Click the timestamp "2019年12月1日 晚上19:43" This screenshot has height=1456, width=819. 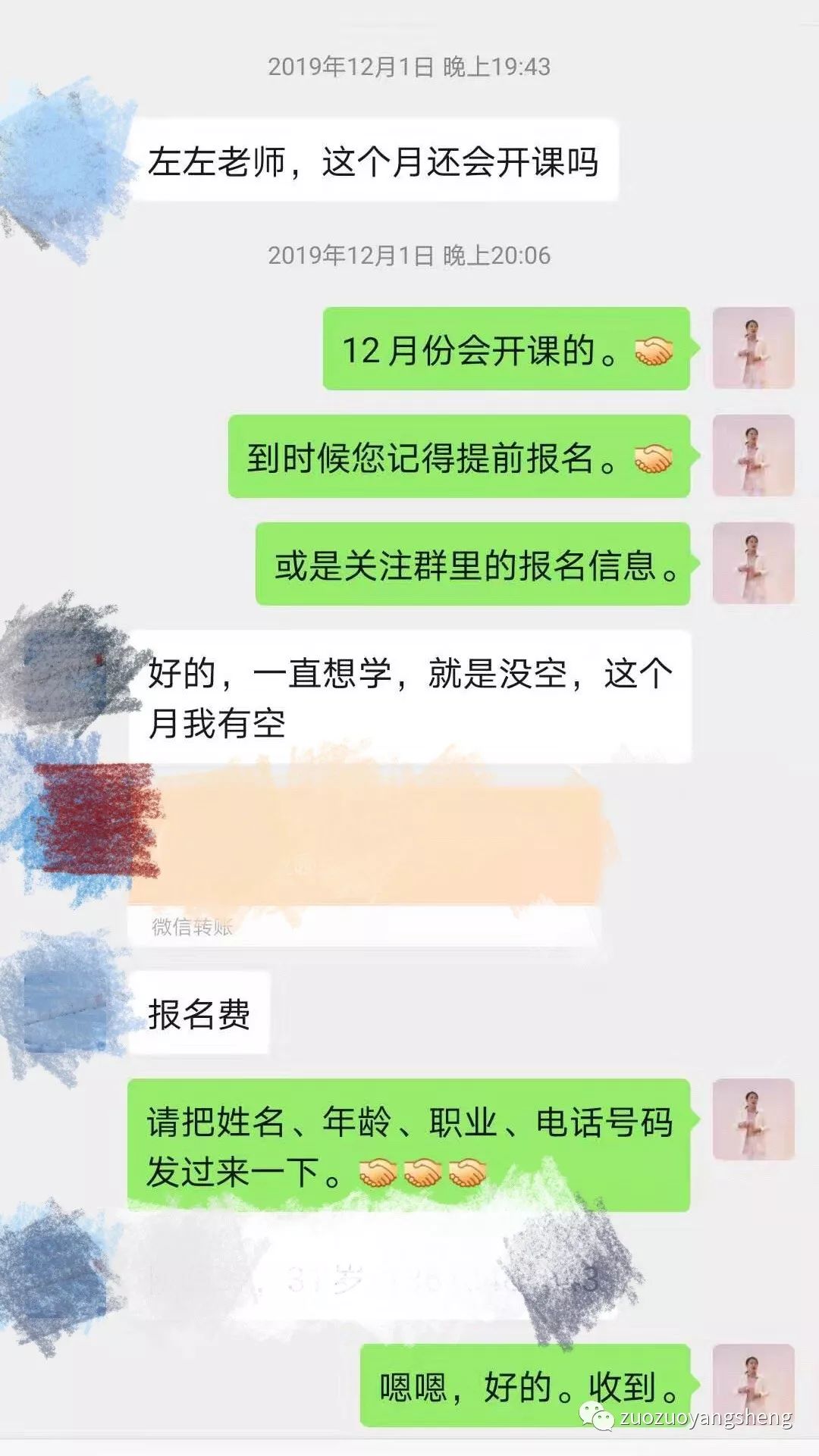[x=409, y=67]
